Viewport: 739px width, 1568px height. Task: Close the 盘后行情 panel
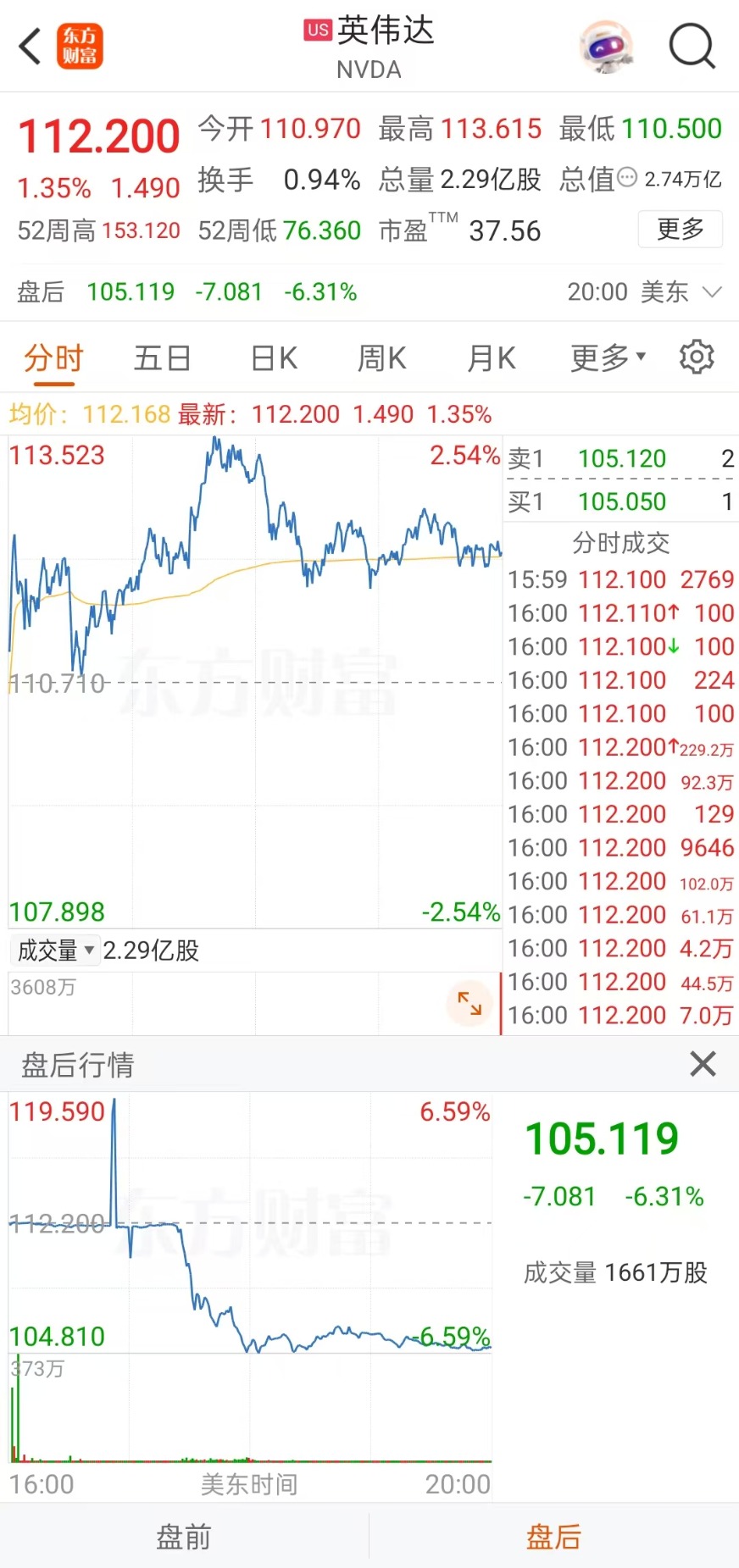[703, 1064]
